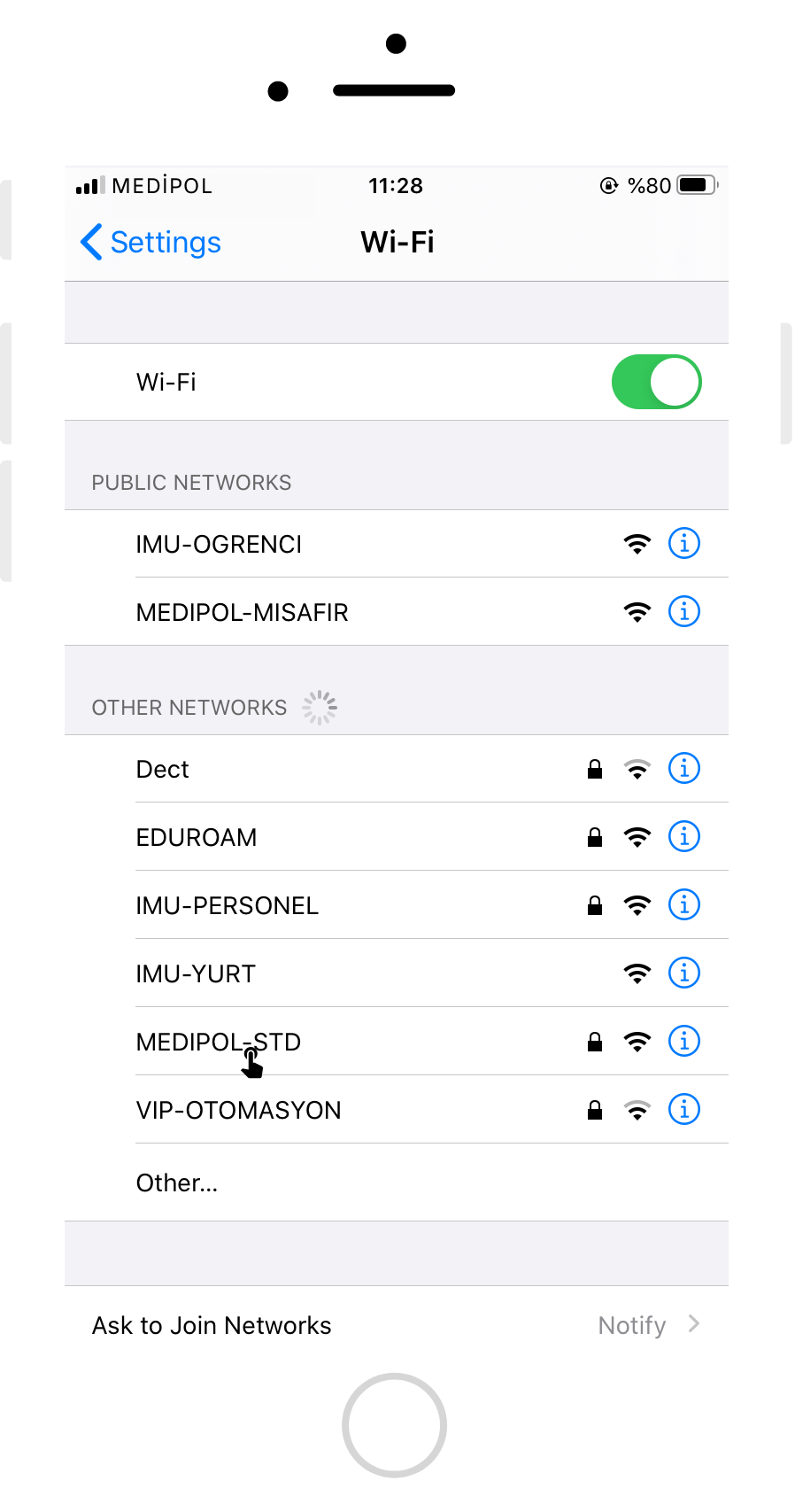Screen dimensions: 795x1512
Task: View details of MEDIPOL-MISAFIR network
Action: 684,611
